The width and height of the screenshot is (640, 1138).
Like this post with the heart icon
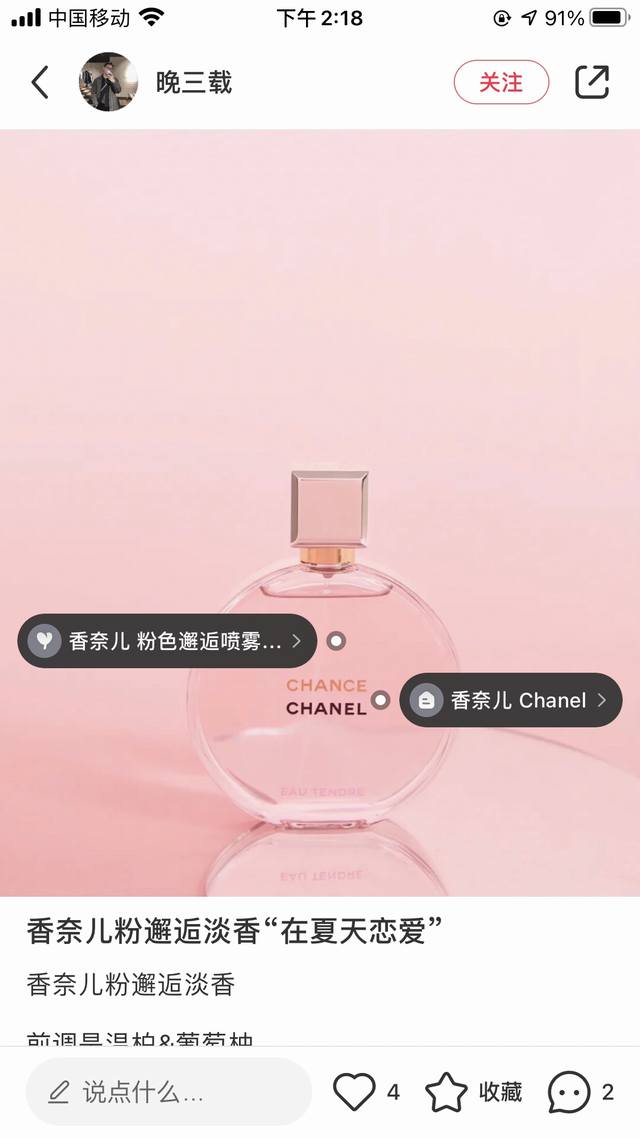pos(355,1092)
